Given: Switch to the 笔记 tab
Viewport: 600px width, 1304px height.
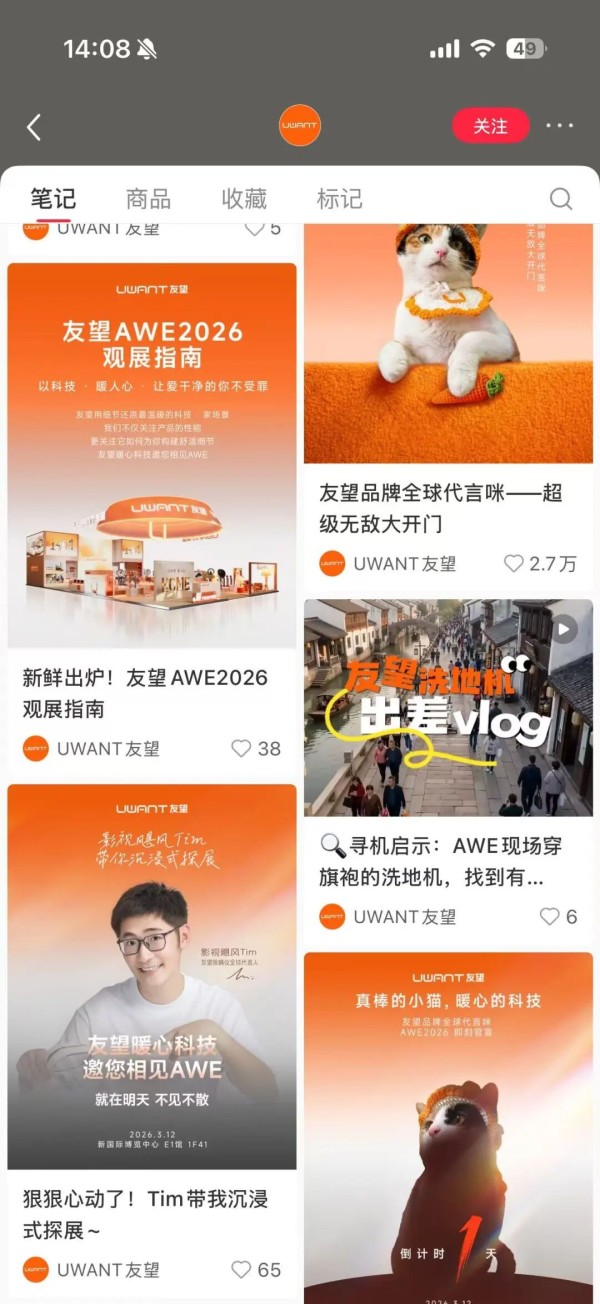Looking at the screenshot, I should tap(53, 198).
